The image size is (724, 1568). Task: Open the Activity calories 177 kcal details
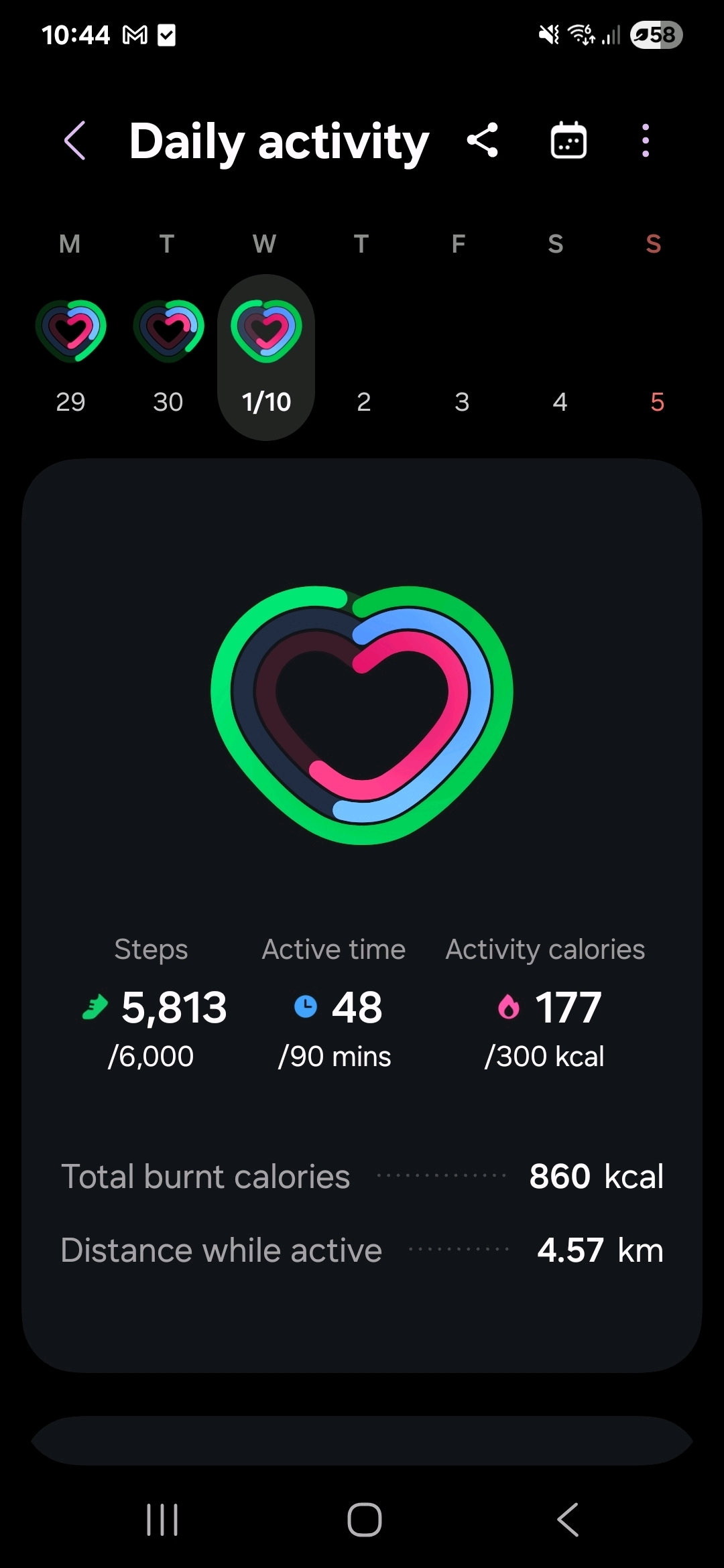(546, 1006)
